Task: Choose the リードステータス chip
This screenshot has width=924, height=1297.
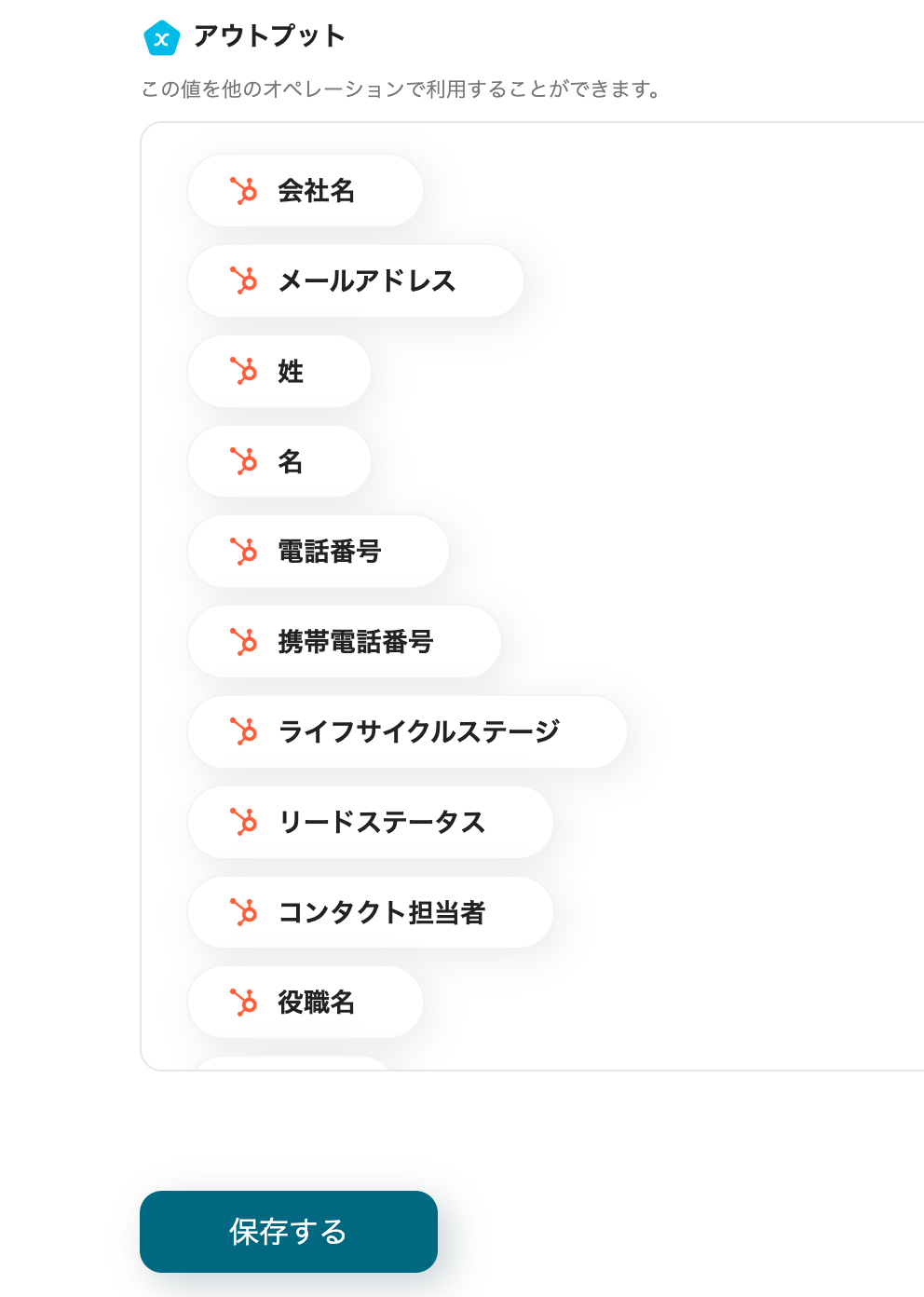Action: 370,823
